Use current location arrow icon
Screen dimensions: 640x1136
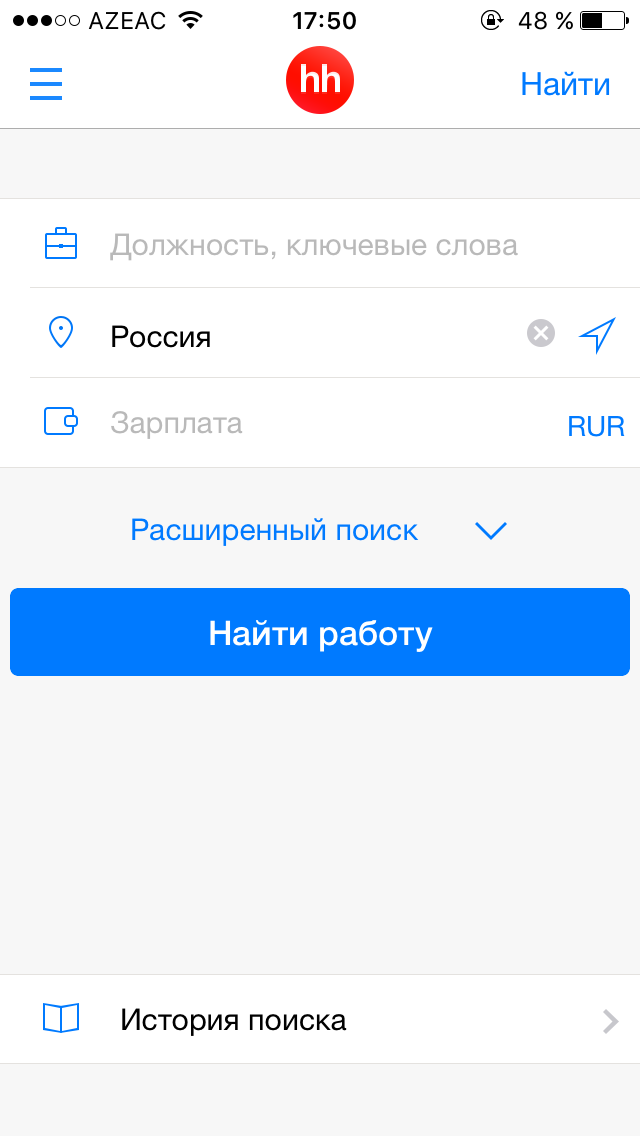tap(597, 335)
